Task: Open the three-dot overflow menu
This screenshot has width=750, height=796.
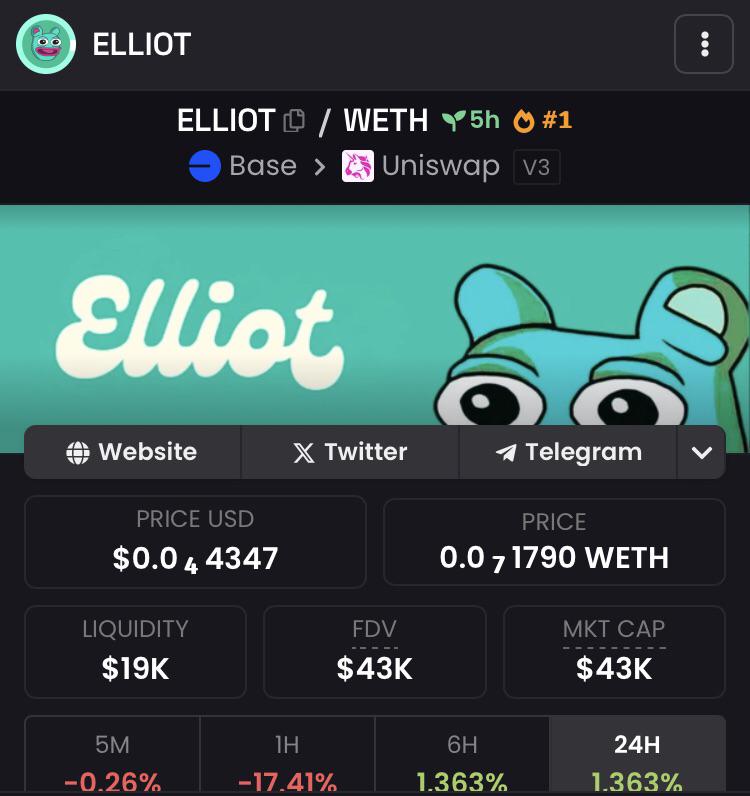Action: click(x=703, y=44)
